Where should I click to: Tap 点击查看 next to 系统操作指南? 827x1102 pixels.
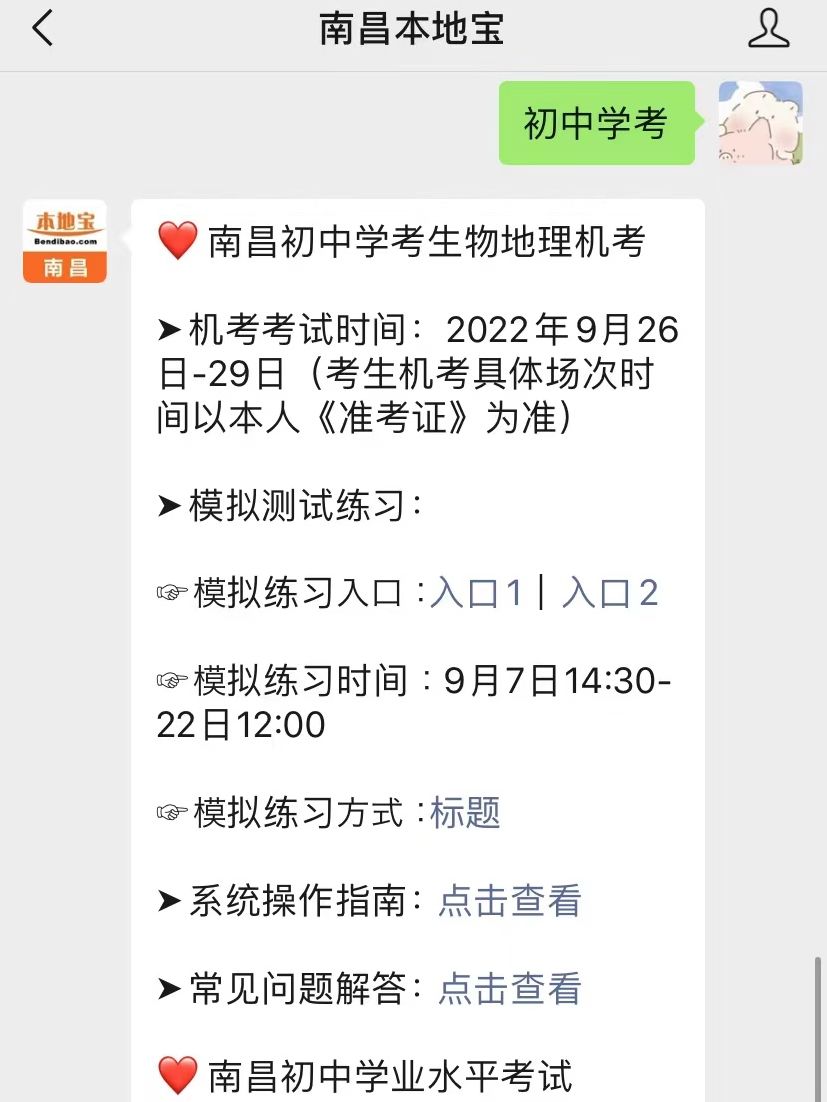point(510,901)
